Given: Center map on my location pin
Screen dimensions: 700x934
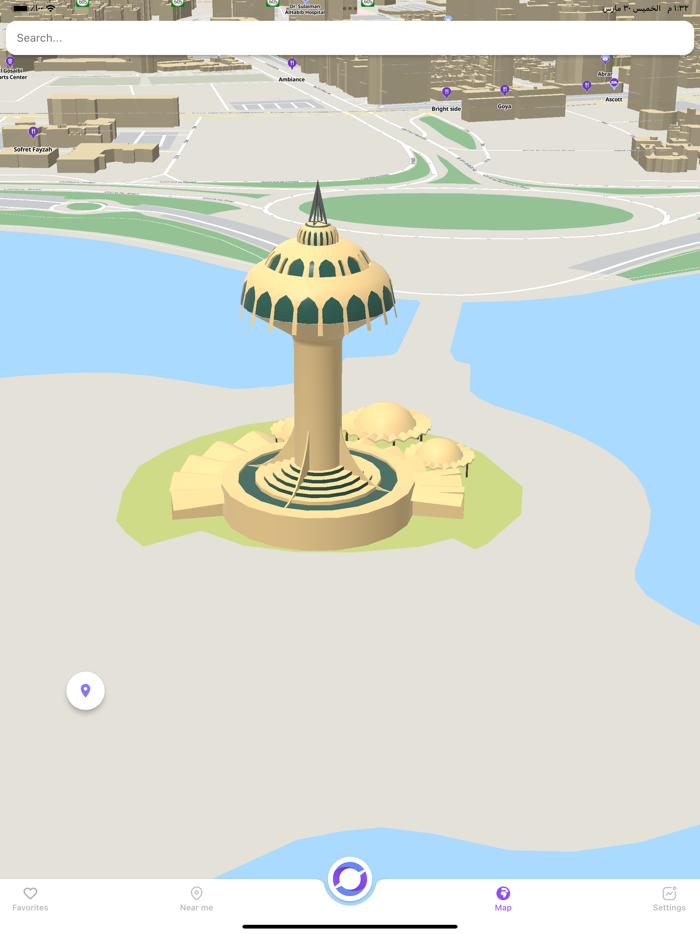Looking at the screenshot, I should tap(86, 691).
